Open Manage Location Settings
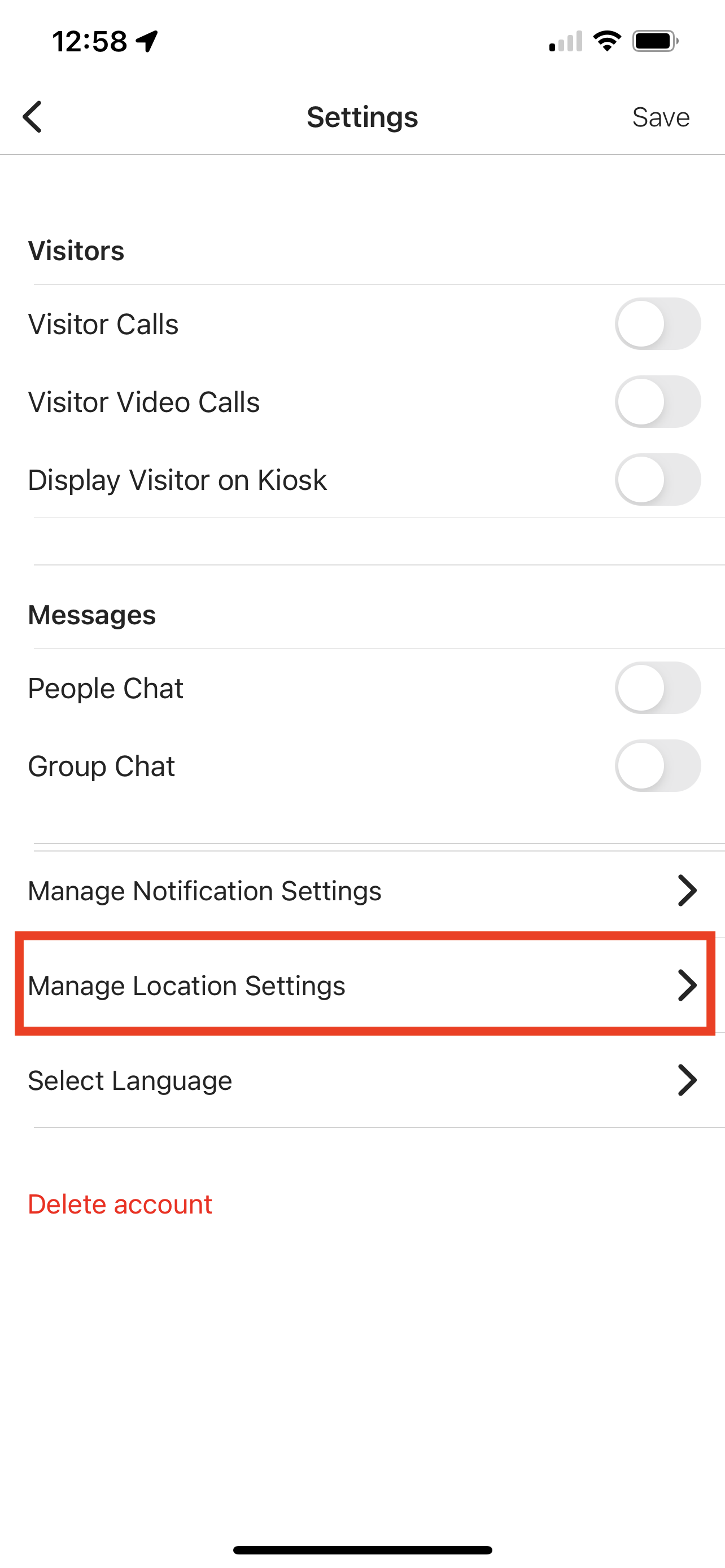This screenshot has width=725, height=1568. point(363,986)
